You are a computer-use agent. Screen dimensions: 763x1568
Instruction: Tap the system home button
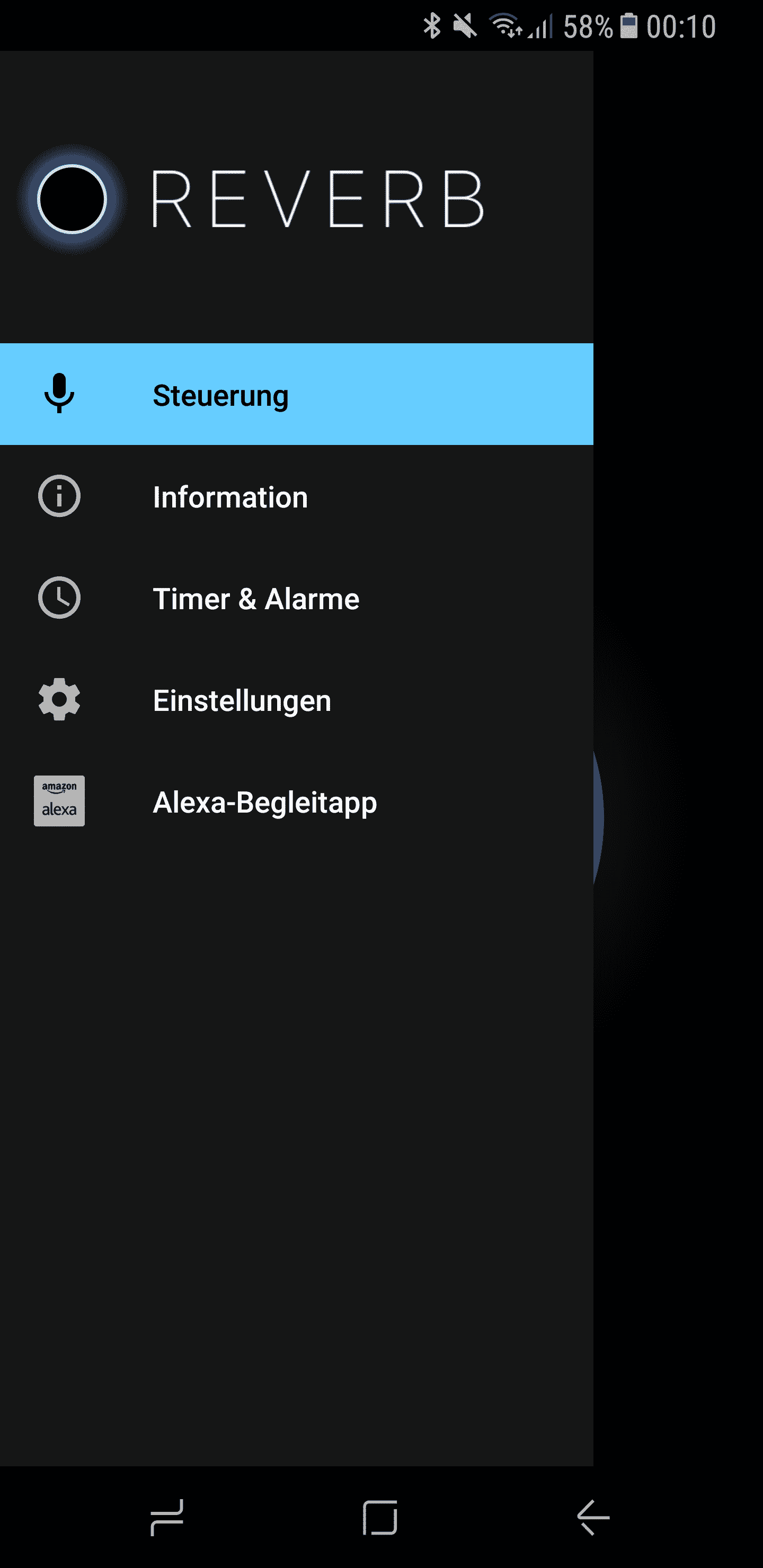380,1517
